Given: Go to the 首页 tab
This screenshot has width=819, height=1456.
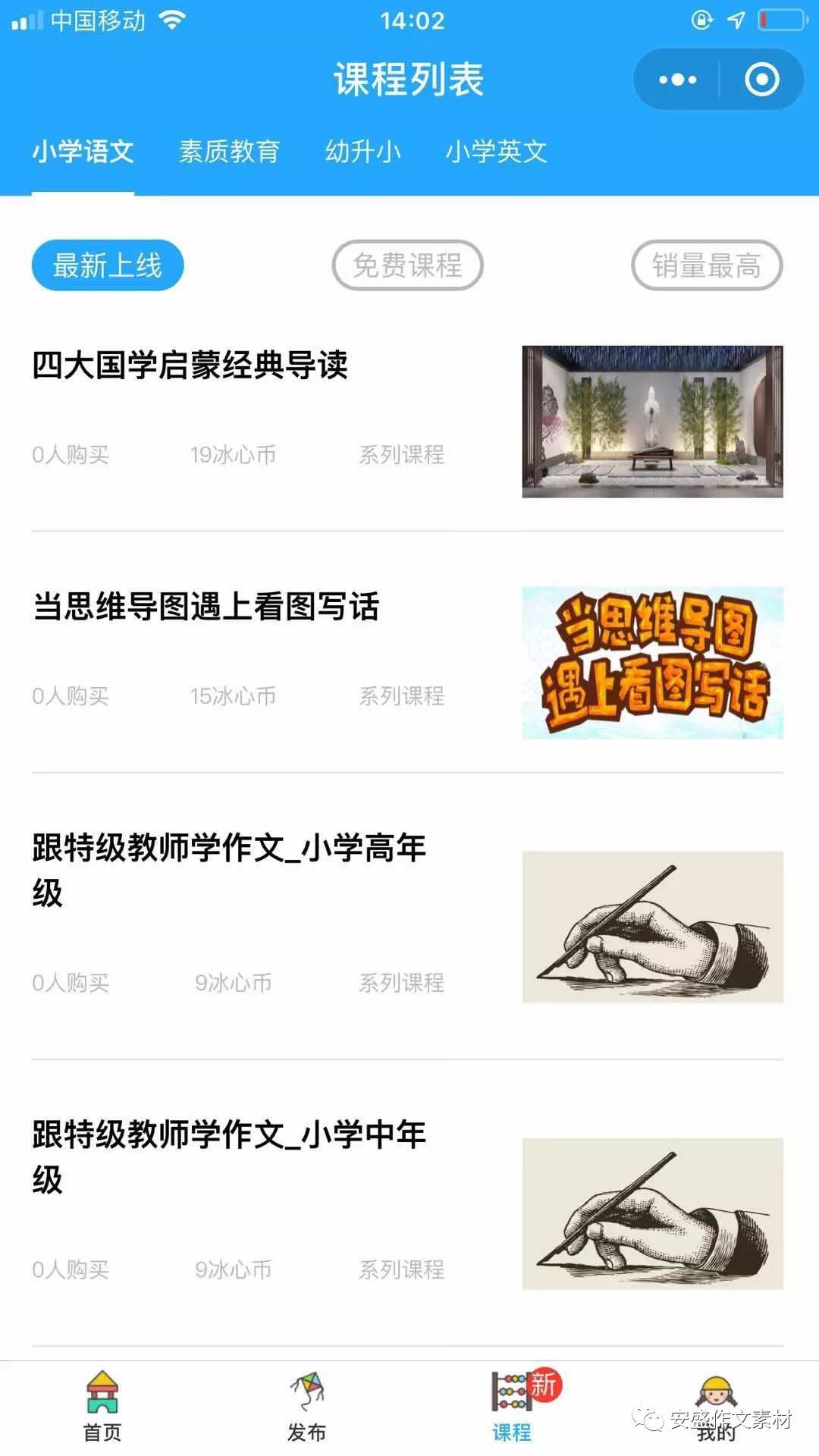Looking at the screenshot, I should click(x=102, y=1407).
